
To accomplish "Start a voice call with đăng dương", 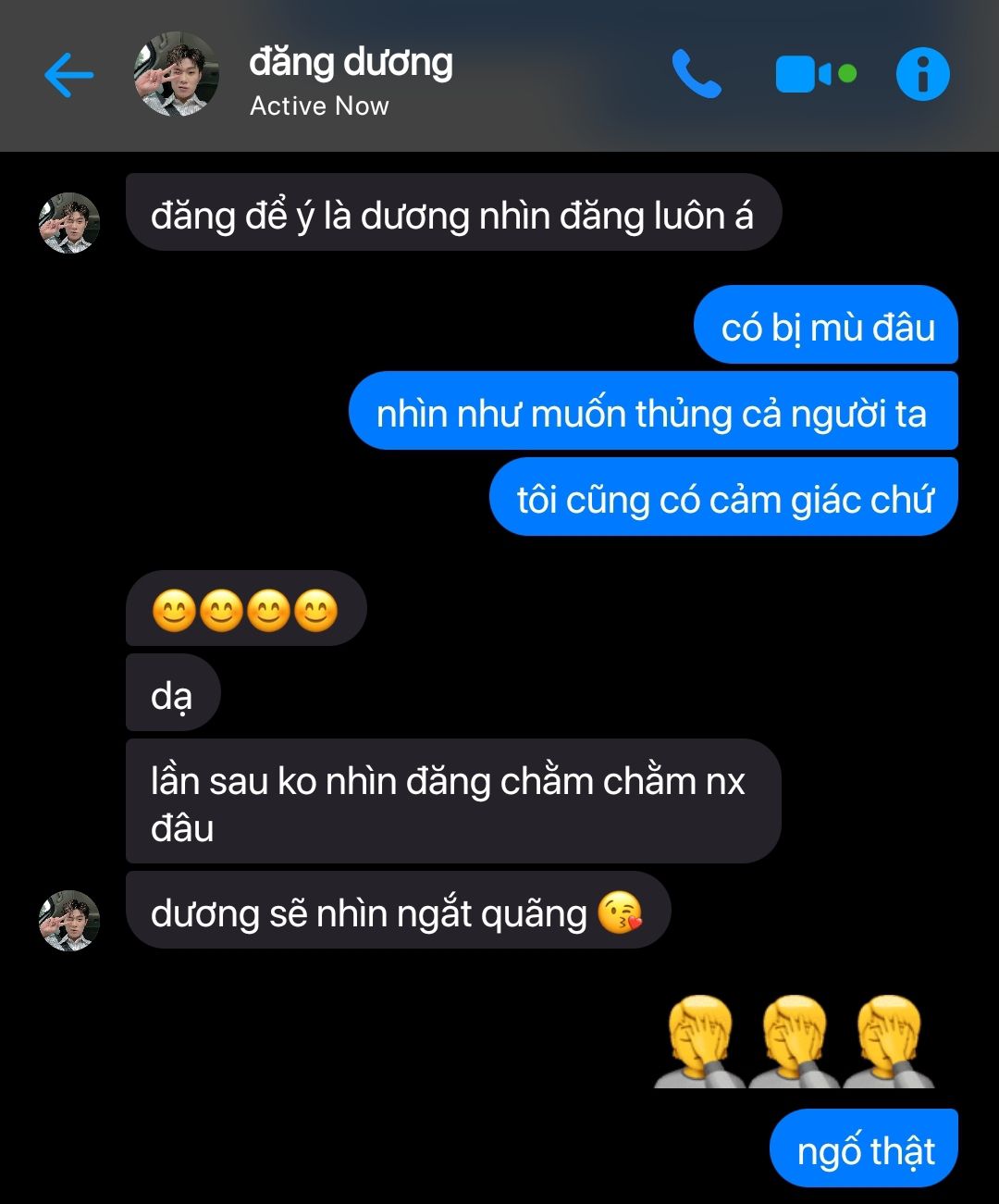I will pos(696,75).
